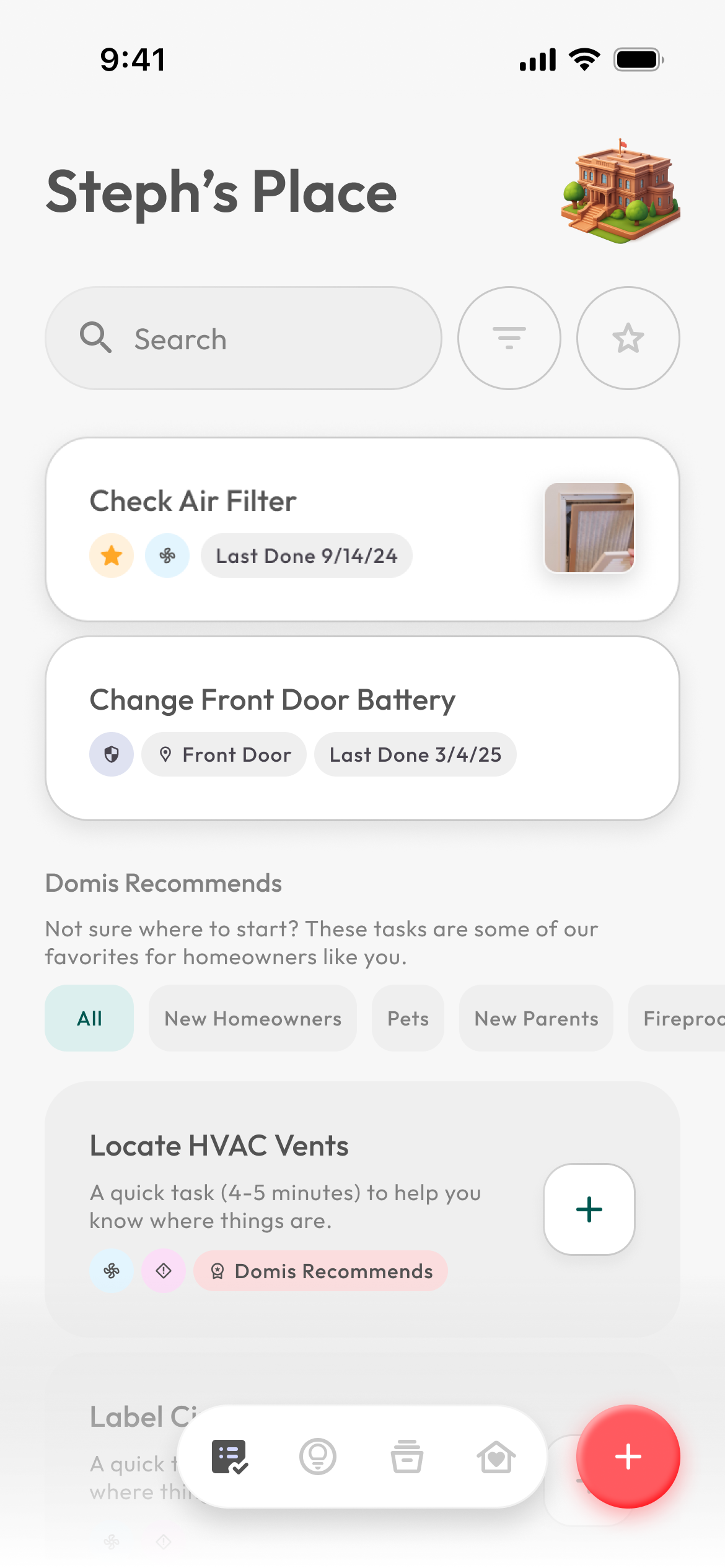Open the lightbulb tips tab at bottom
The width and height of the screenshot is (725, 1568).
[x=318, y=1457]
